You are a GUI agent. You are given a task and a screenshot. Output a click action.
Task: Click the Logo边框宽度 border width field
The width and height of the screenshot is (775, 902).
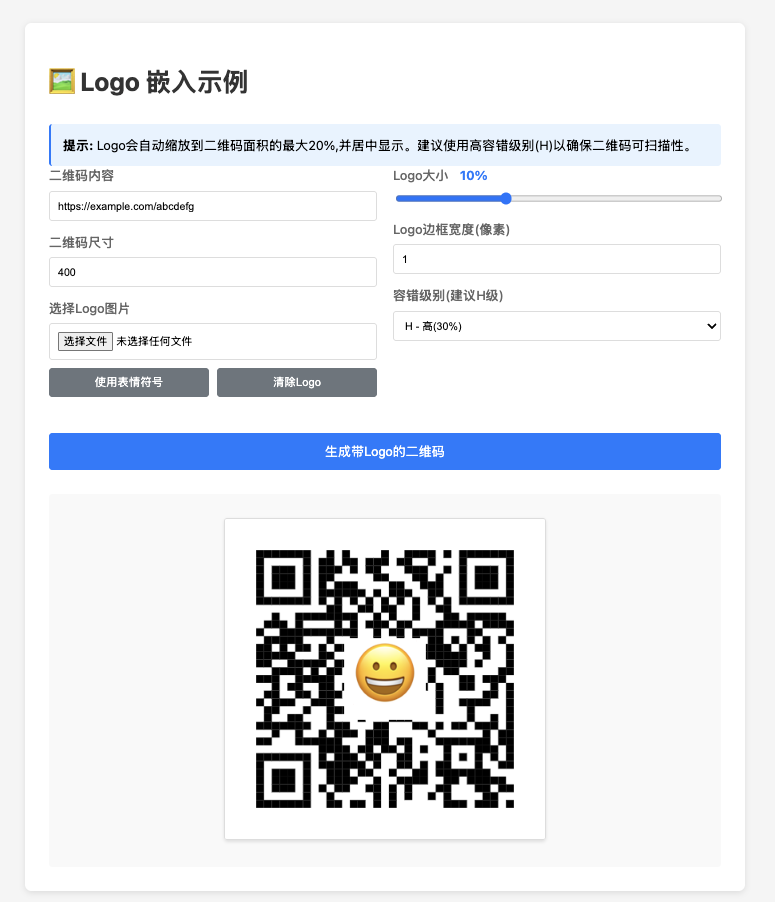click(x=556, y=258)
